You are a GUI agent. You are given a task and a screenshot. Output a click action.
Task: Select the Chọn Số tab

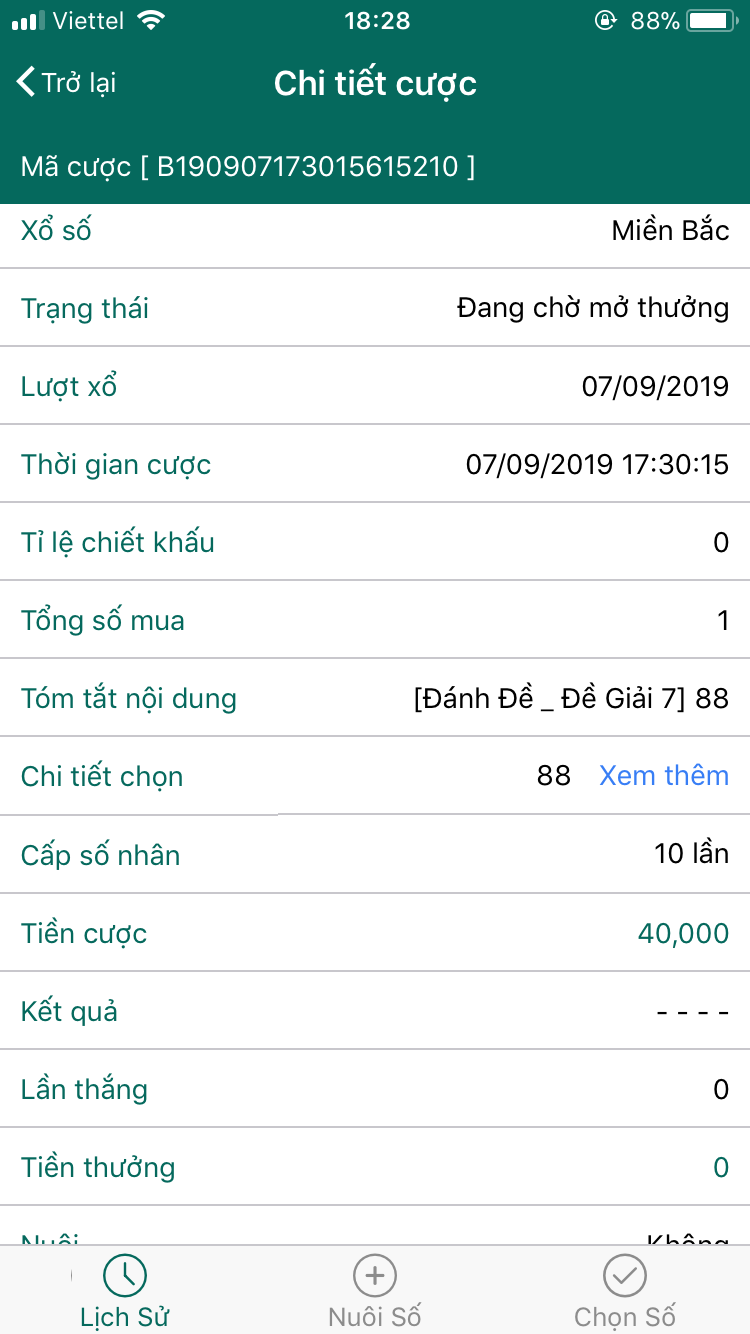[625, 1292]
